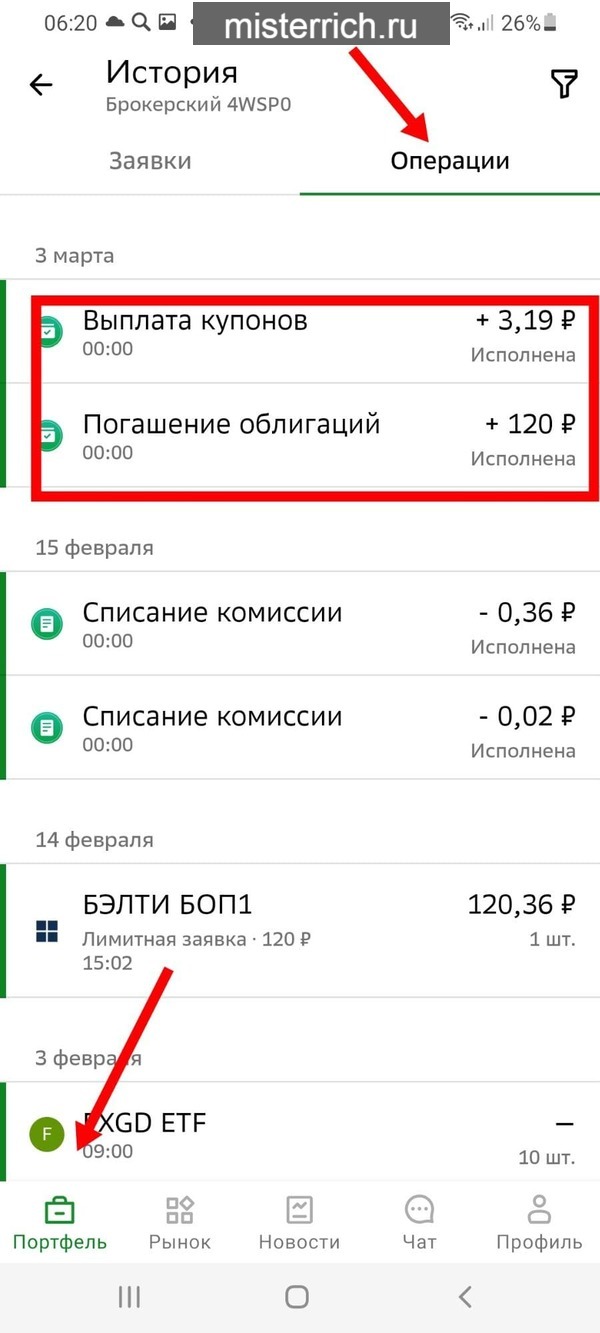Open Списание комиссии for 0,02 ₽

[x=300, y=729]
